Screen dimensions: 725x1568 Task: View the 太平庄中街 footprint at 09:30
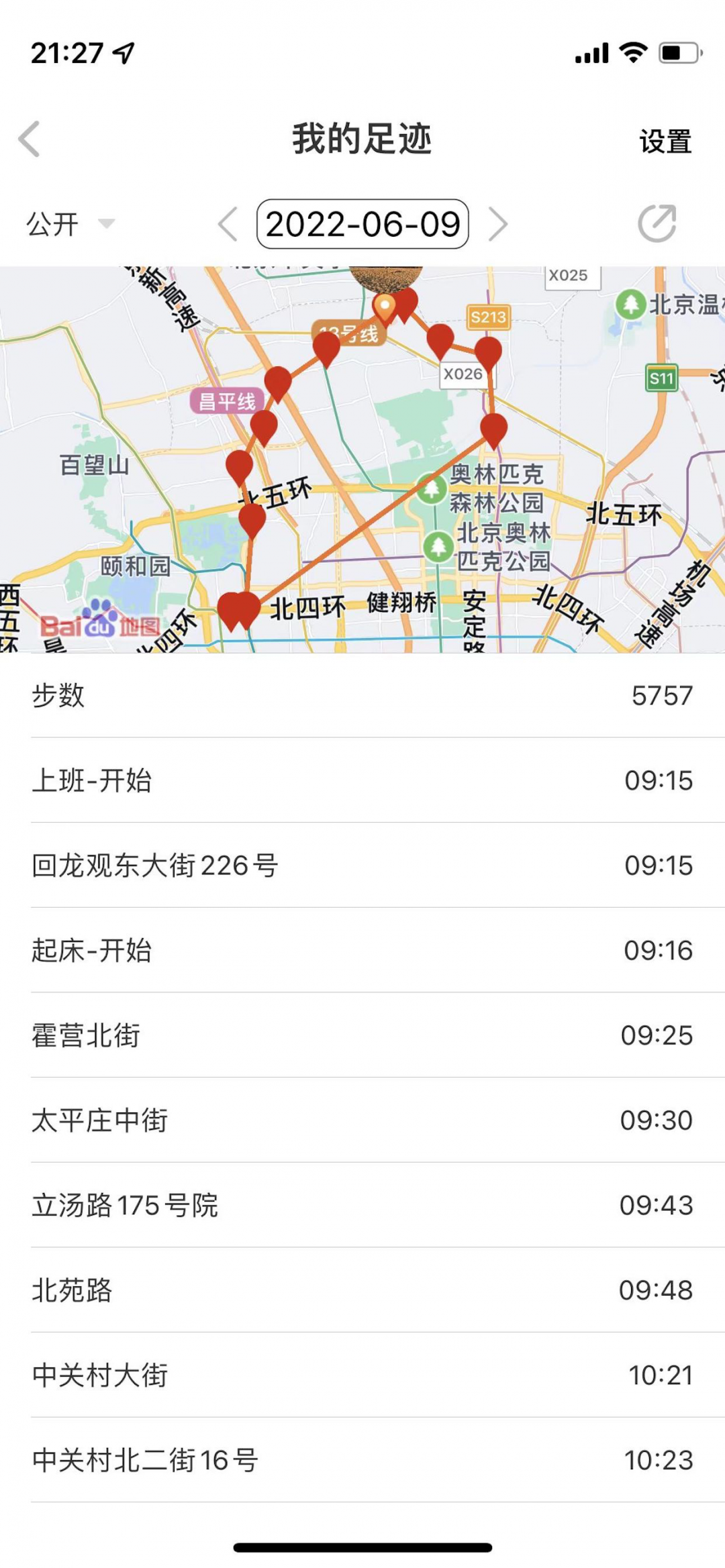362,1120
